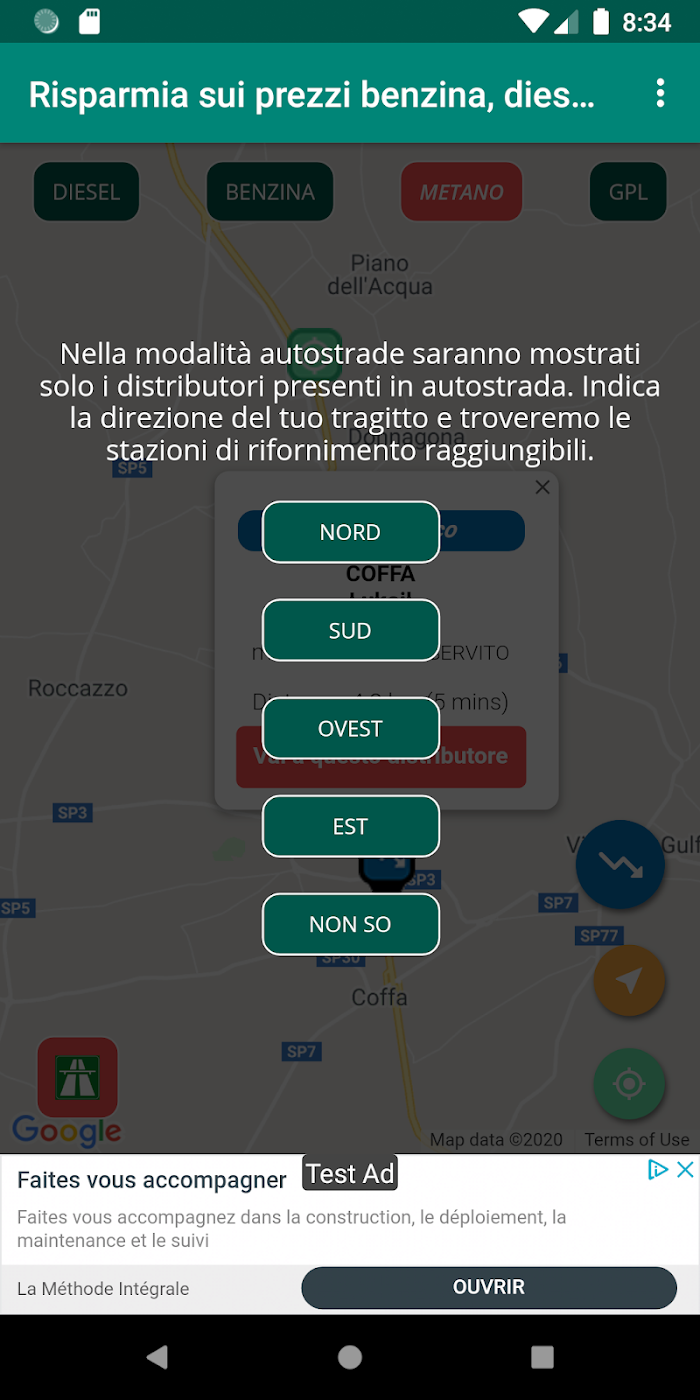Image resolution: width=700 pixels, height=1400 pixels.
Task: Go to the home screen
Action: [x=350, y=1356]
